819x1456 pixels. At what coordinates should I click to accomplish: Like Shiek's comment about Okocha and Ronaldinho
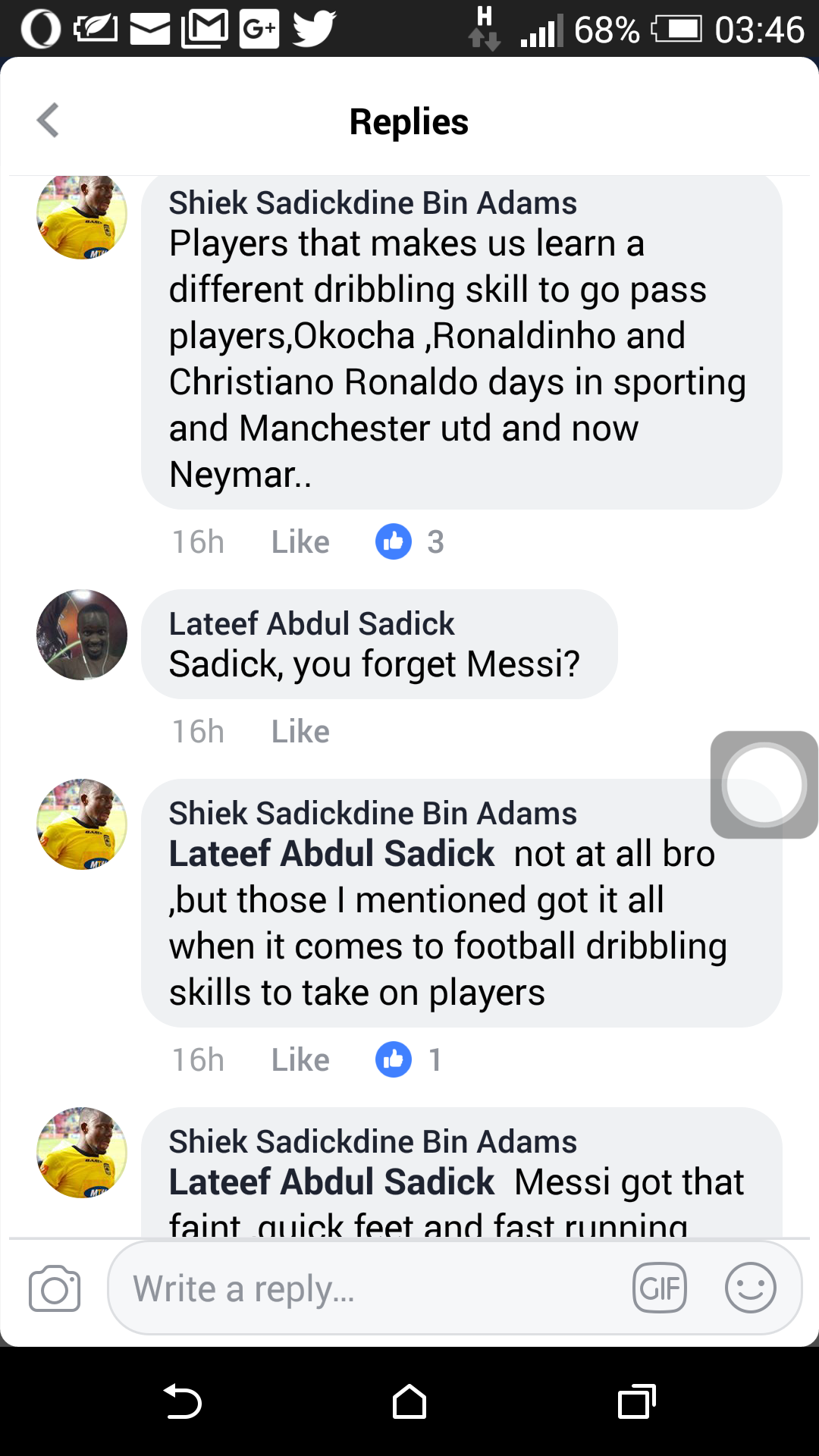click(300, 542)
